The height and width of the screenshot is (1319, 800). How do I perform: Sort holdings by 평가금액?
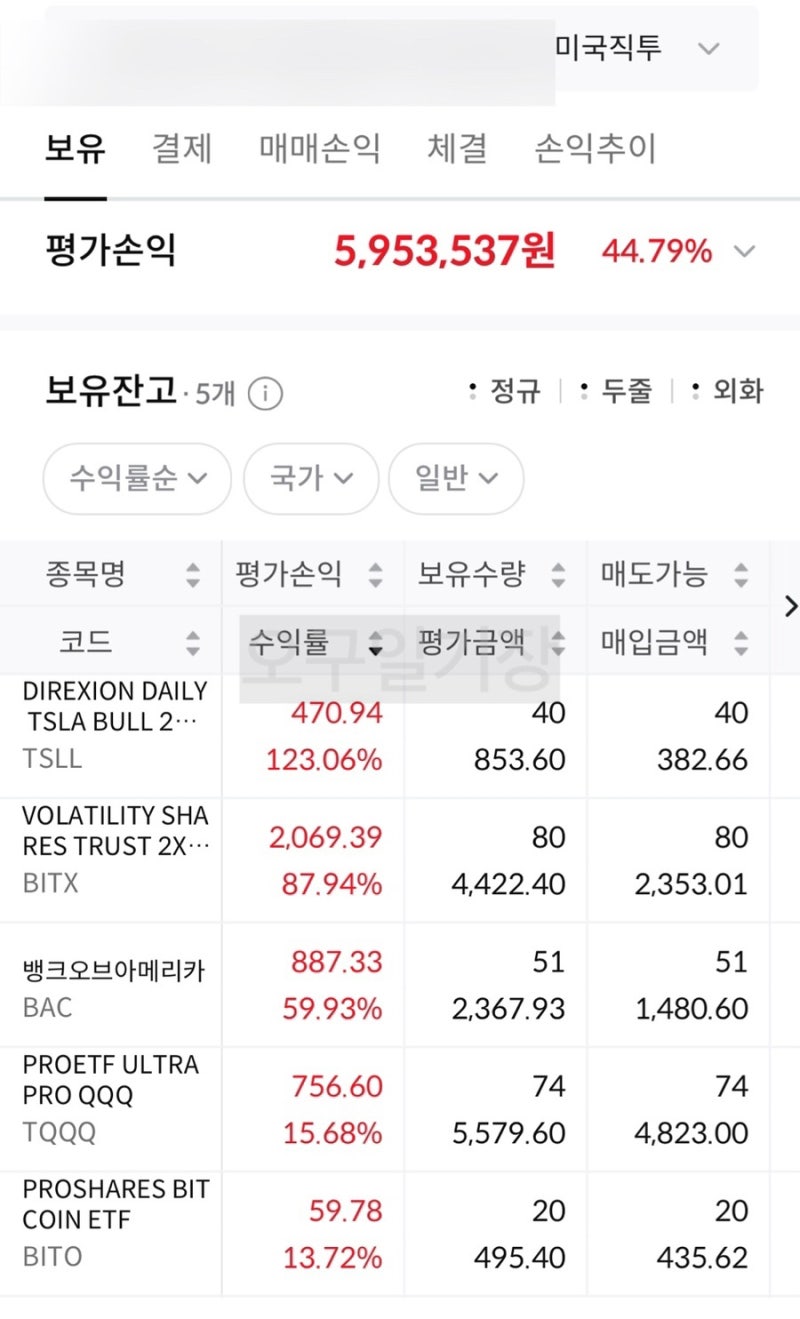click(x=557, y=643)
